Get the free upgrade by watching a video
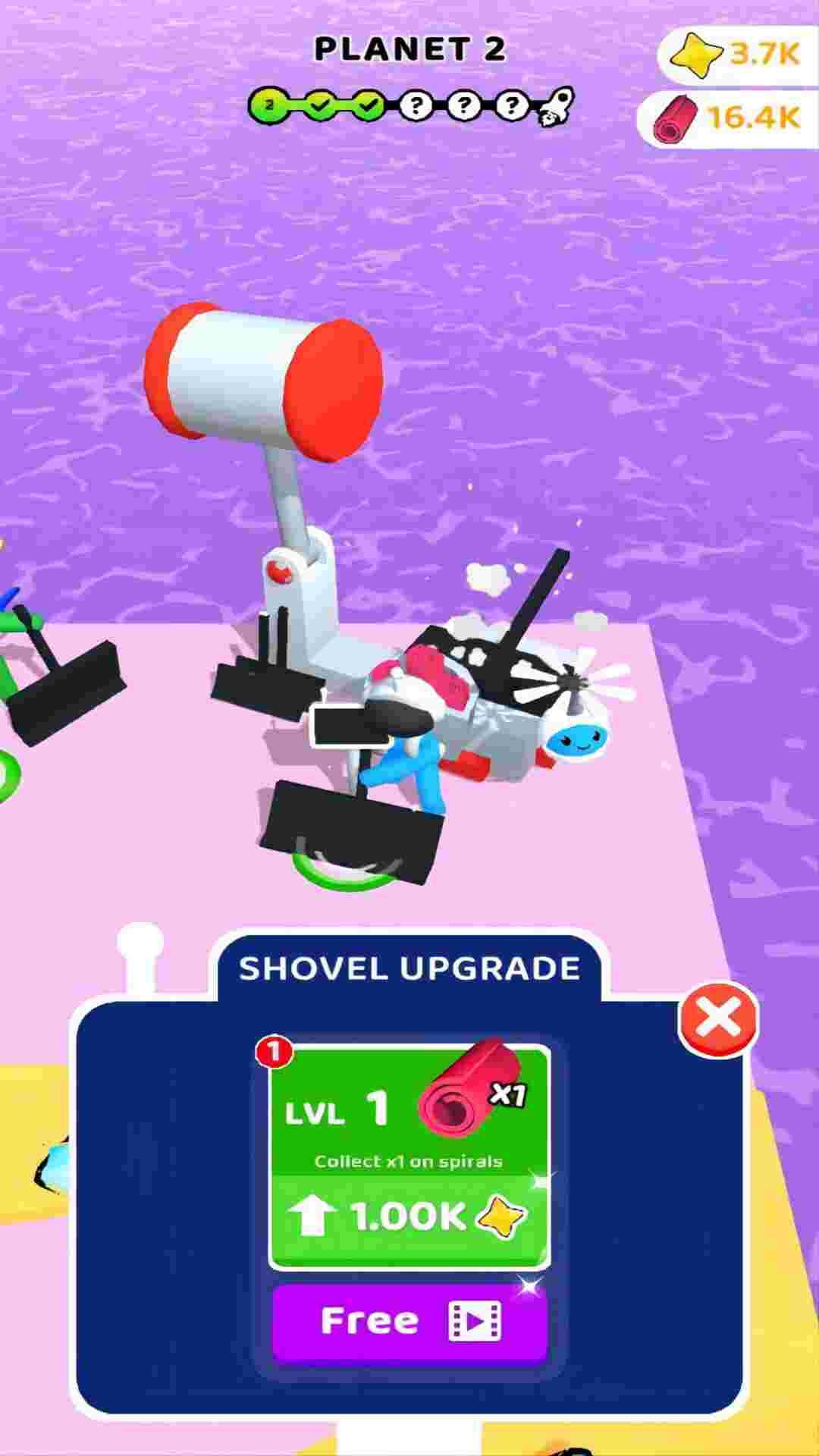The height and width of the screenshot is (1456, 819). click(x=409, y=1322)
